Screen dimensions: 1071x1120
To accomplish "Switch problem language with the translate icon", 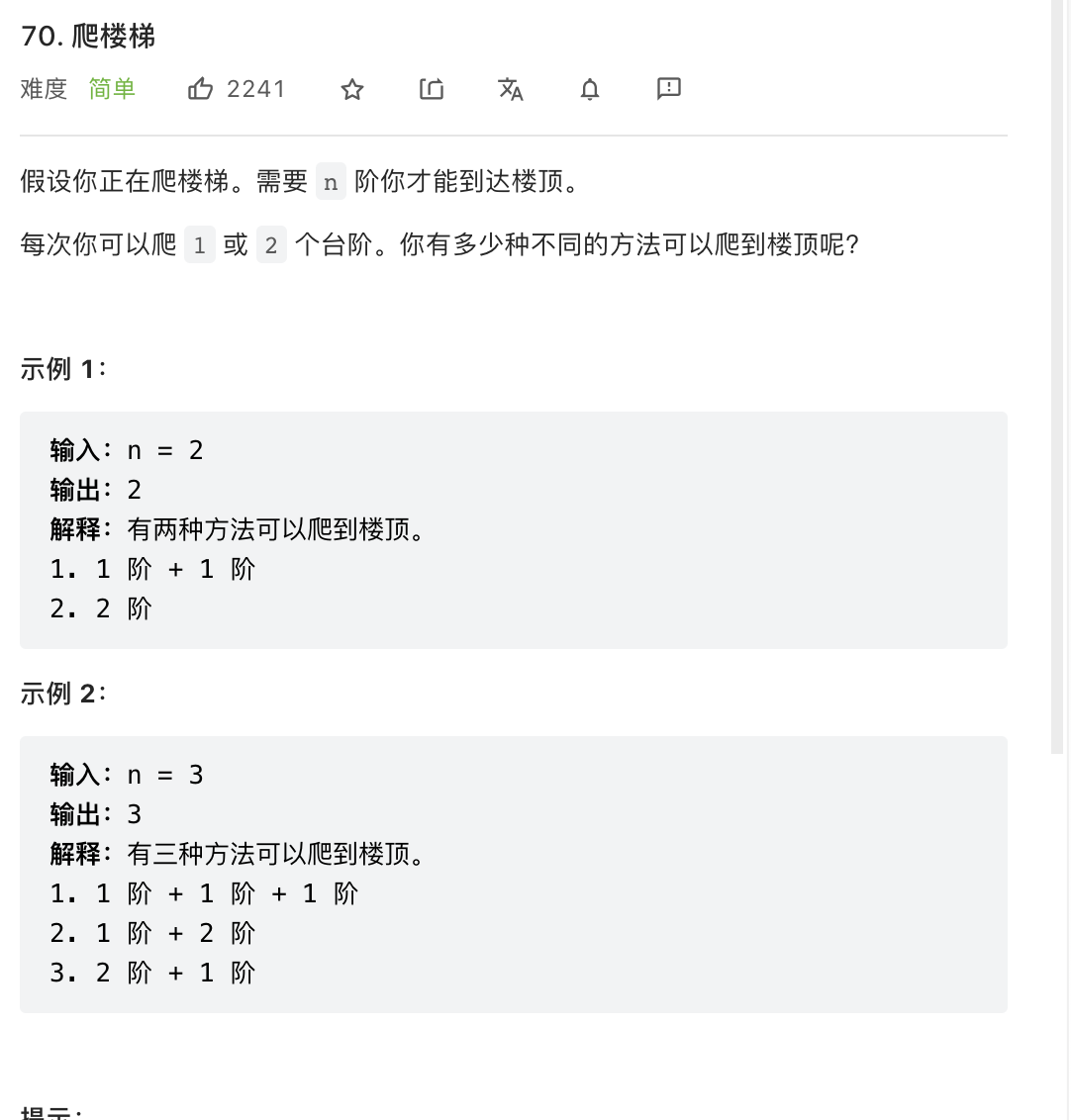I will [511, 90].
